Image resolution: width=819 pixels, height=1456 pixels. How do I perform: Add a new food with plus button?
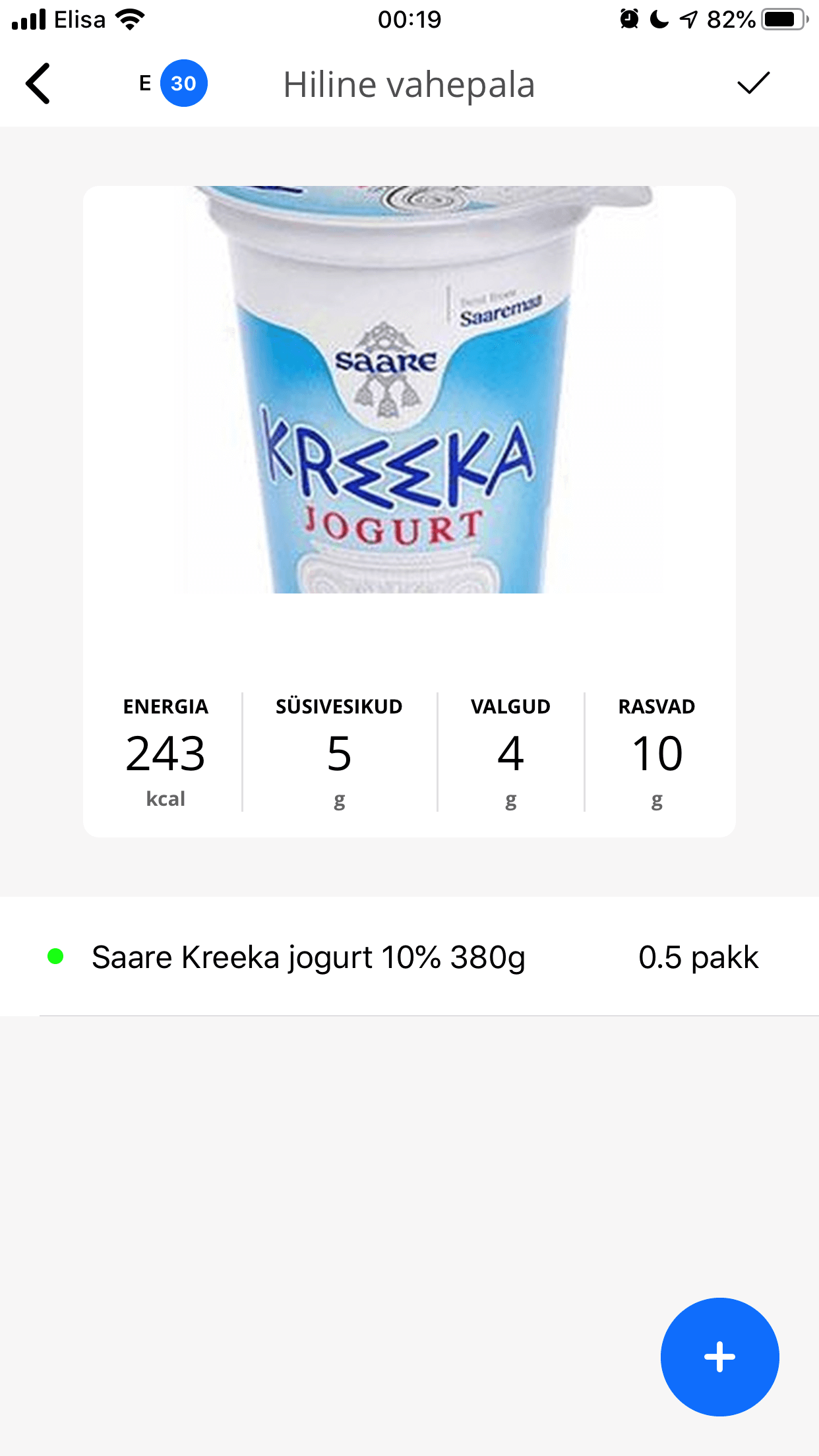[x=719, y=1356]
